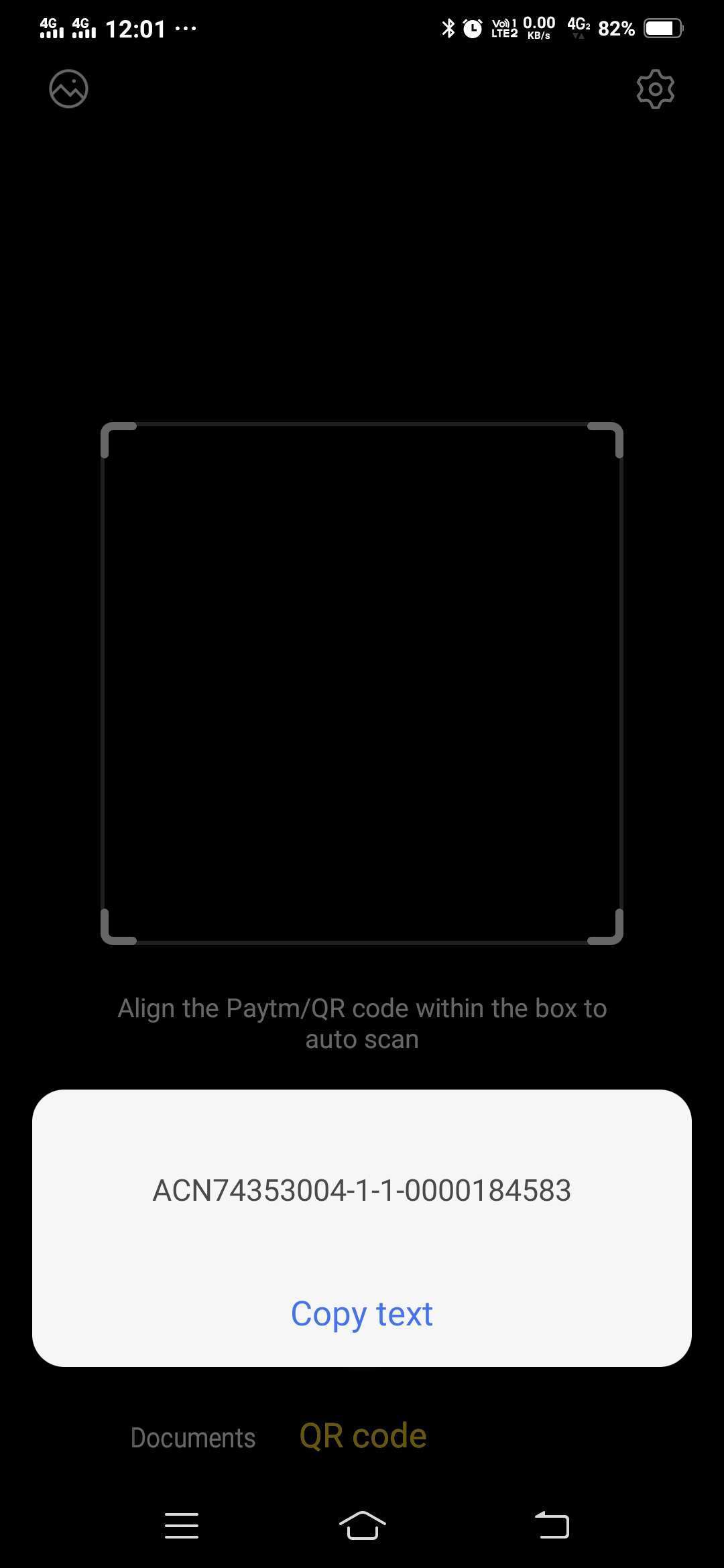The width and height of the screenshot is (724, 1568).
Task: Select the QR code mode
Action: pos(363,1436)
